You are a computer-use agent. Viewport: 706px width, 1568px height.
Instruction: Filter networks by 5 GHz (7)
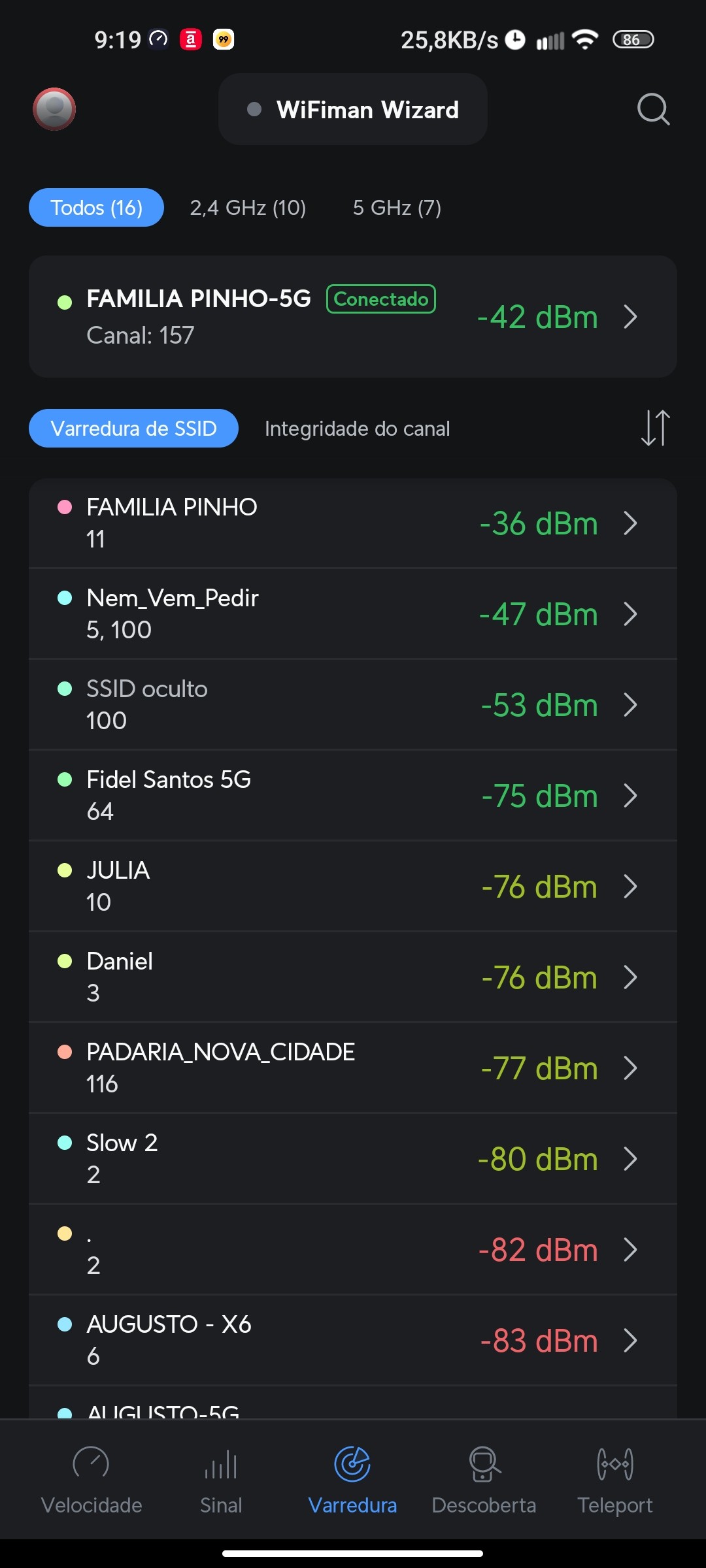tap(397, 208)
